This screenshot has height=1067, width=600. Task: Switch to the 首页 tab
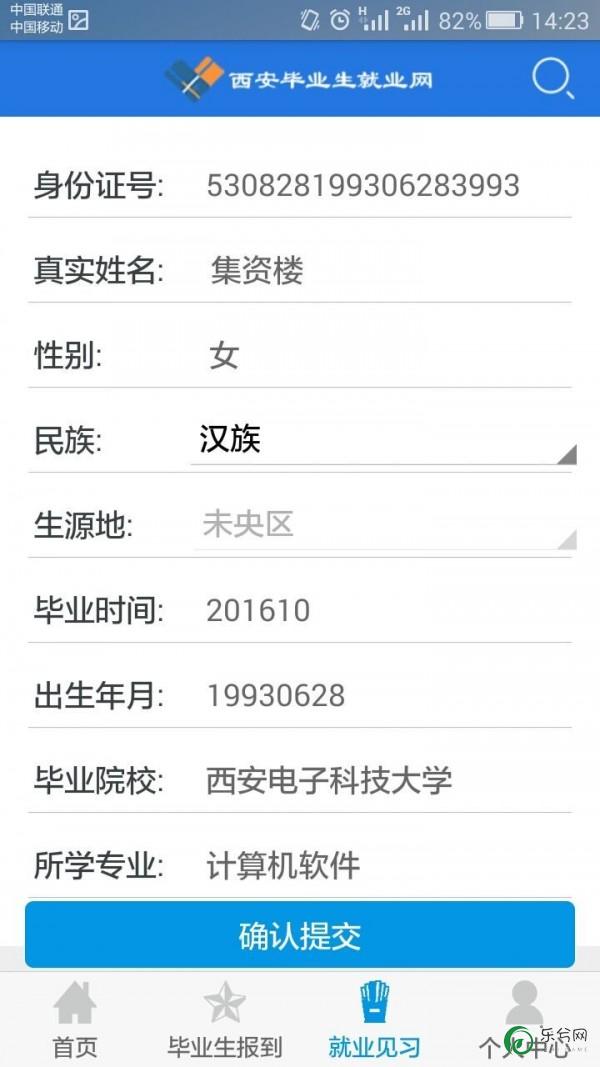tap(75, 1019)
